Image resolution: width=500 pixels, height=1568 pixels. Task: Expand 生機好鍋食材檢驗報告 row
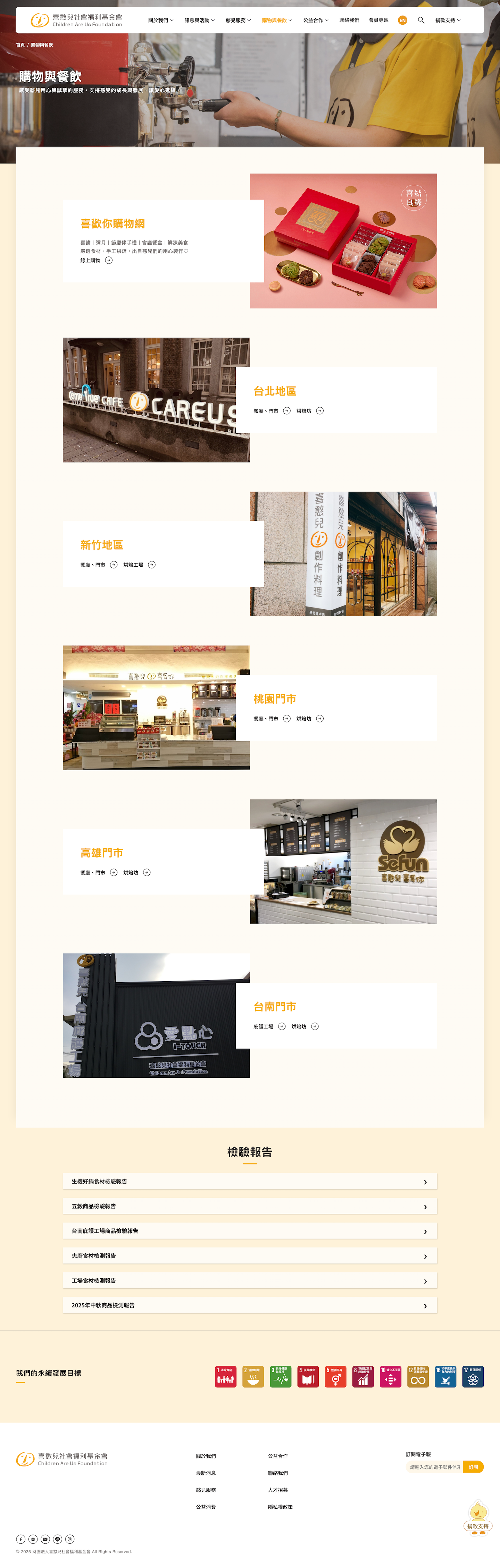(250, 1181)
